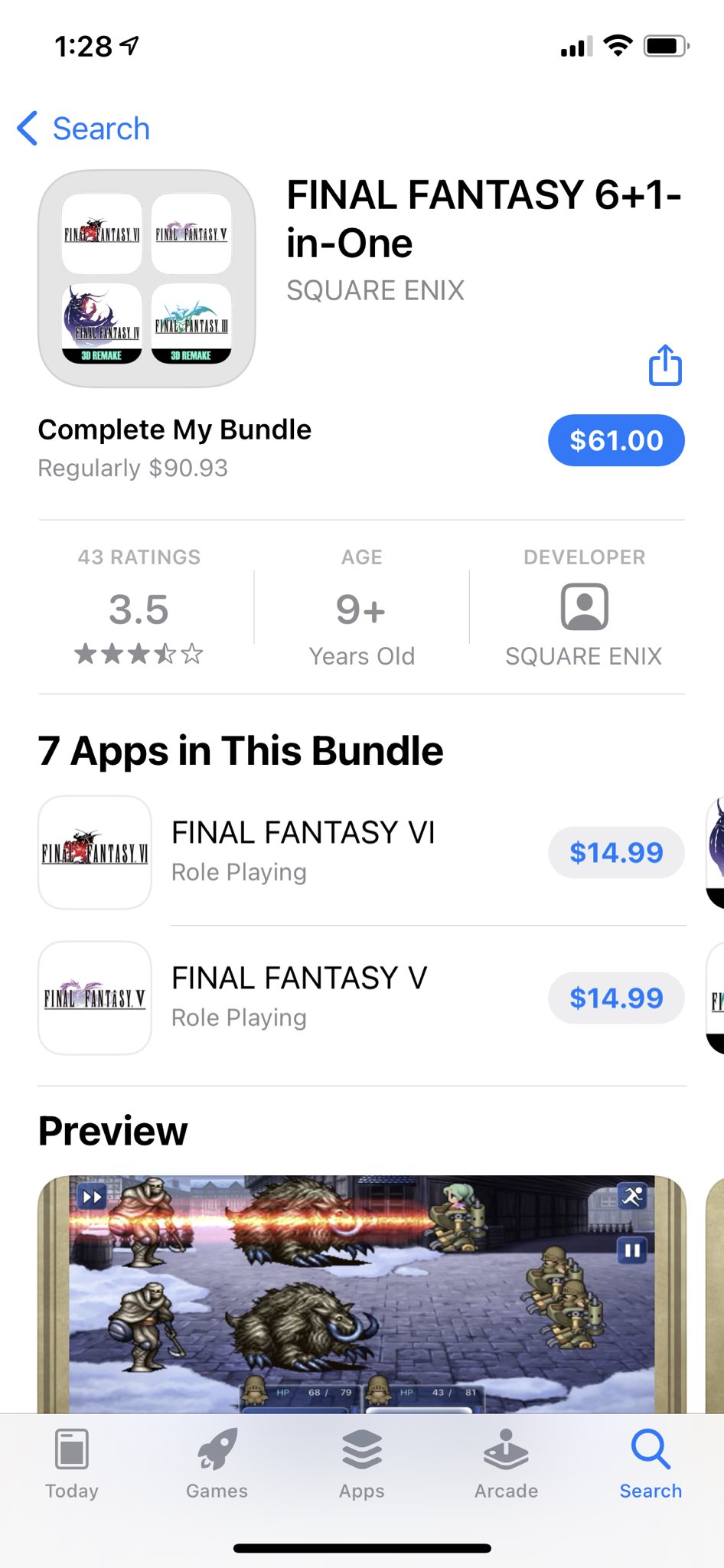Buy FINAL FANTASY V for $14.99
Image resolution: width=724 pixels, height=1568 pixels.
[616, 998]
